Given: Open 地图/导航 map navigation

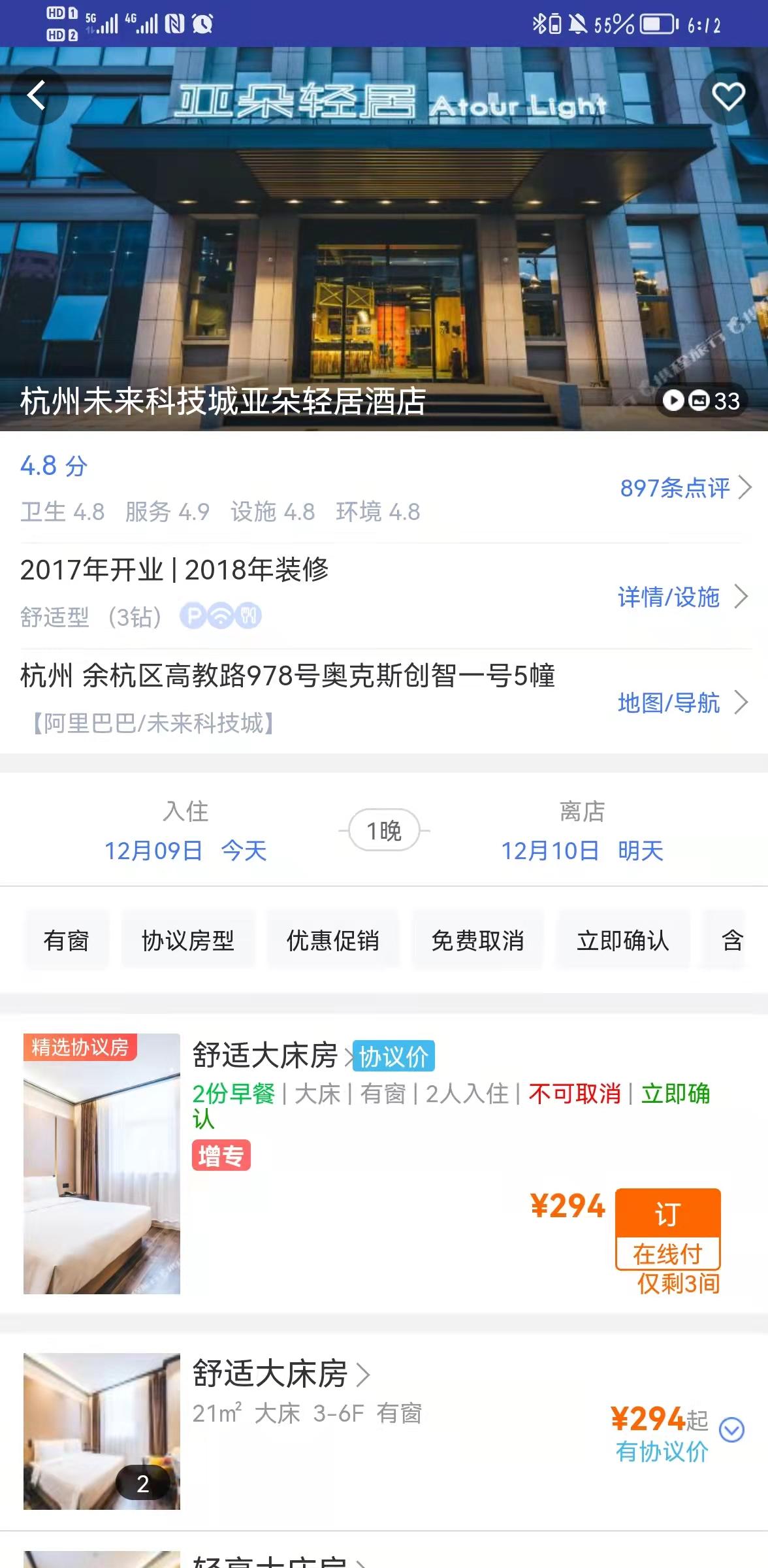Looking at the screenshot, I should pyautogui.click(x=681, y=703).
